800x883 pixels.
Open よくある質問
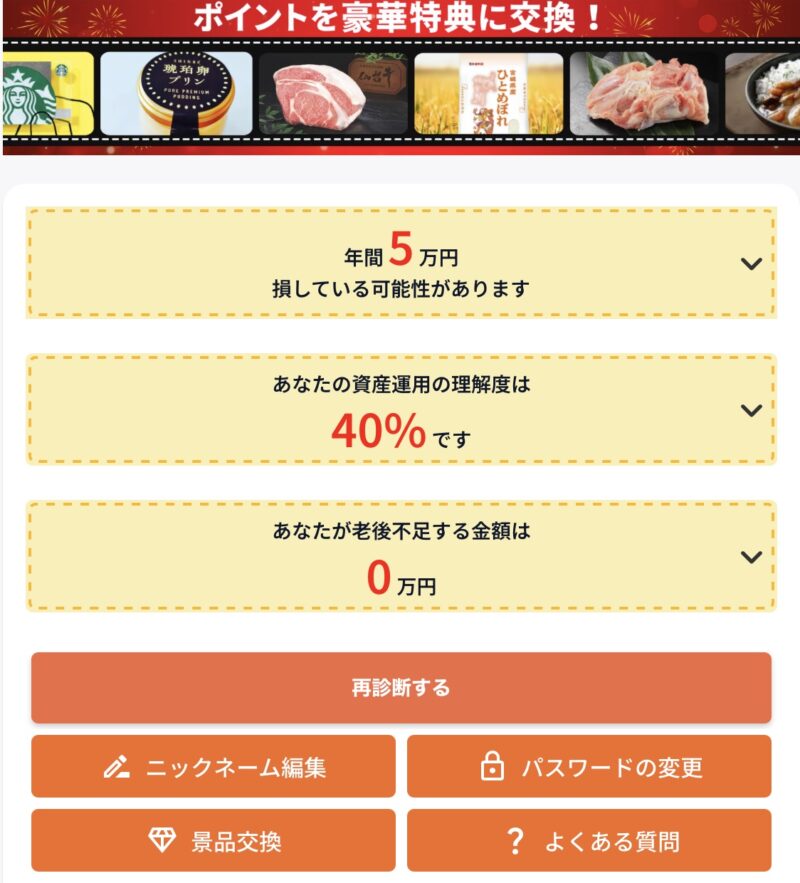[589, 841]
